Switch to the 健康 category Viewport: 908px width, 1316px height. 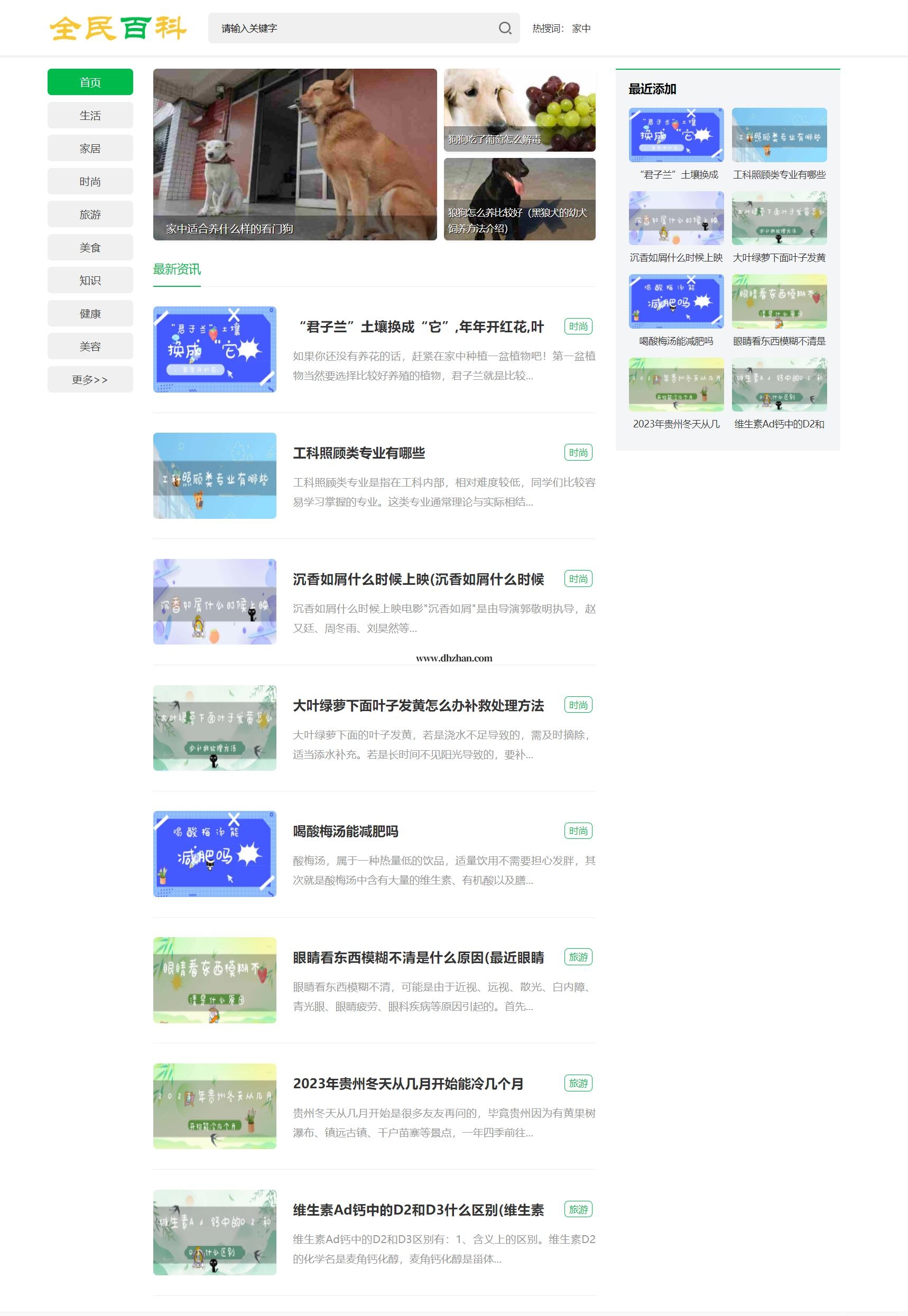(x=90, y=313)
